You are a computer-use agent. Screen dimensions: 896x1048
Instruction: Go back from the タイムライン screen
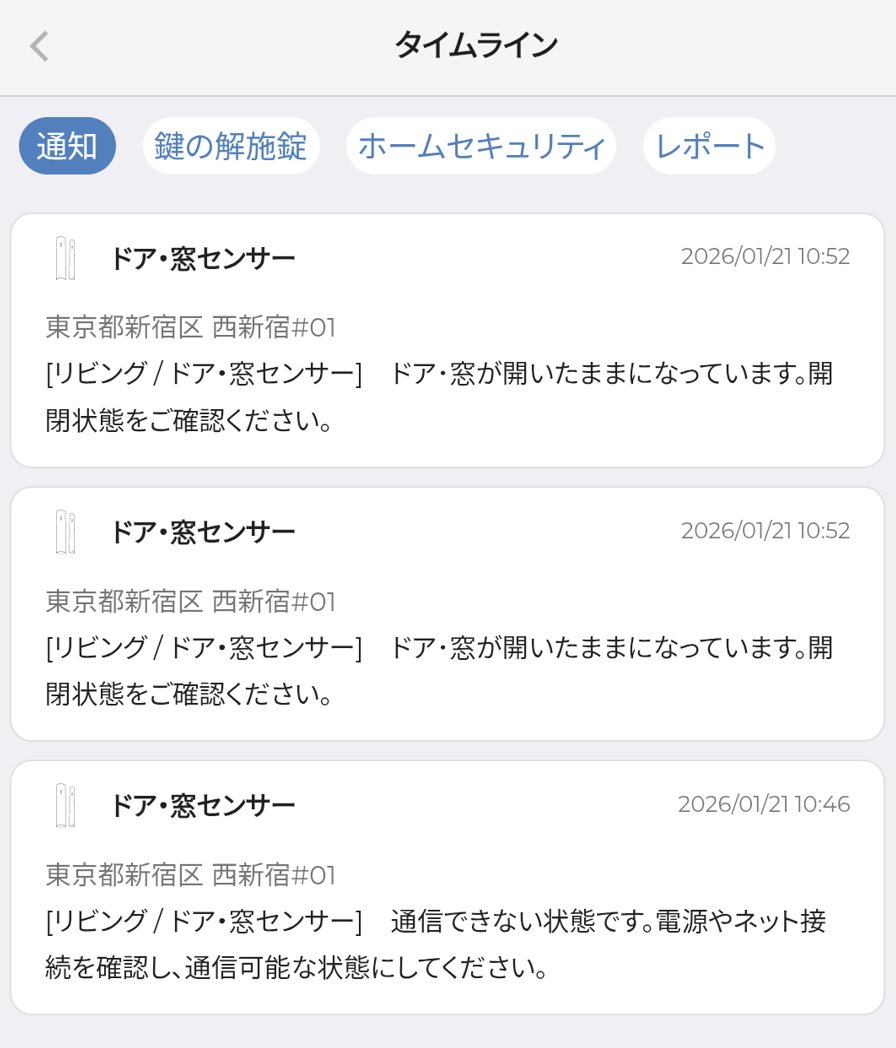coord(40,46)
